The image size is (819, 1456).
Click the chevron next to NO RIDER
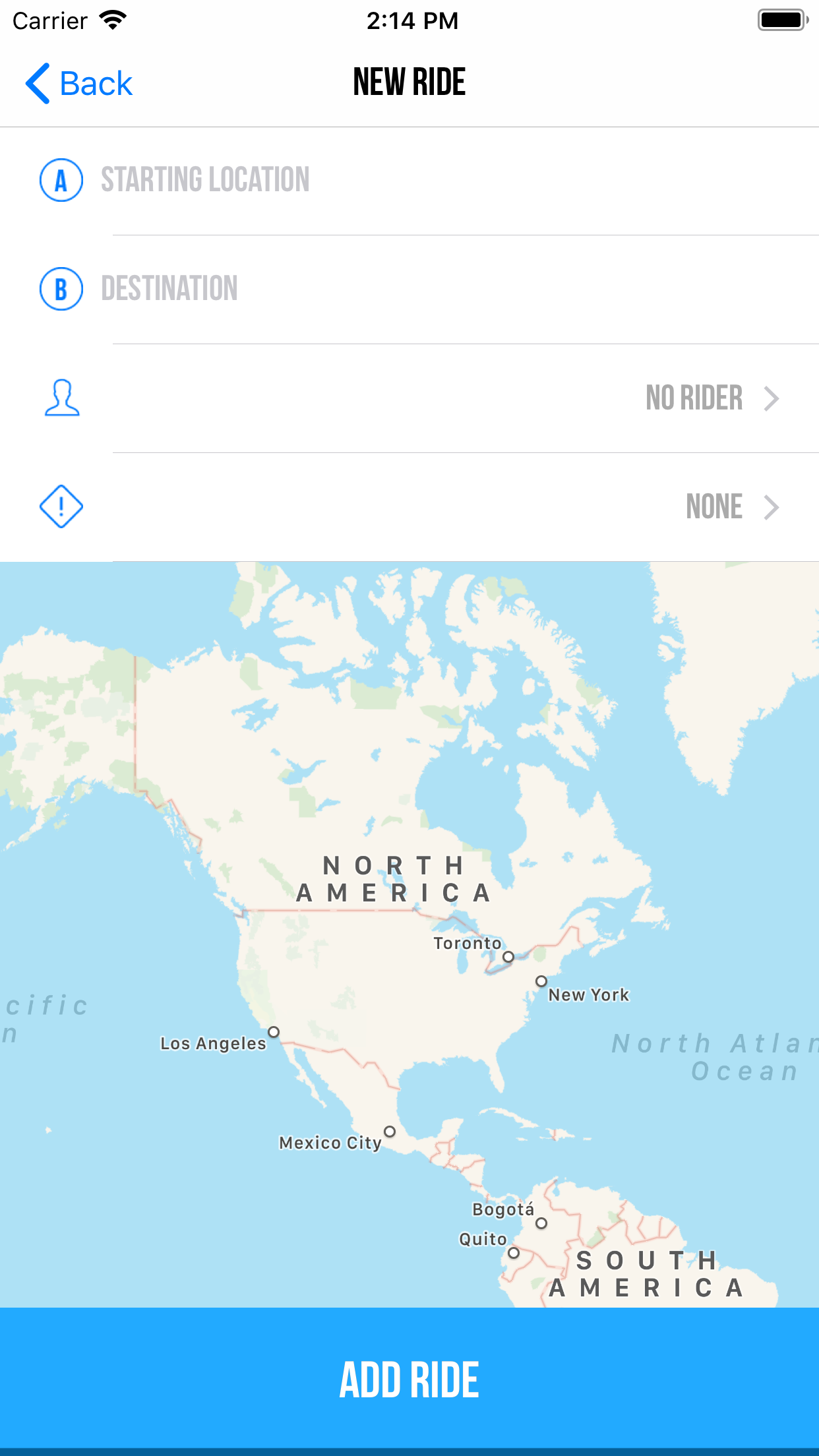tap(772, 398)
